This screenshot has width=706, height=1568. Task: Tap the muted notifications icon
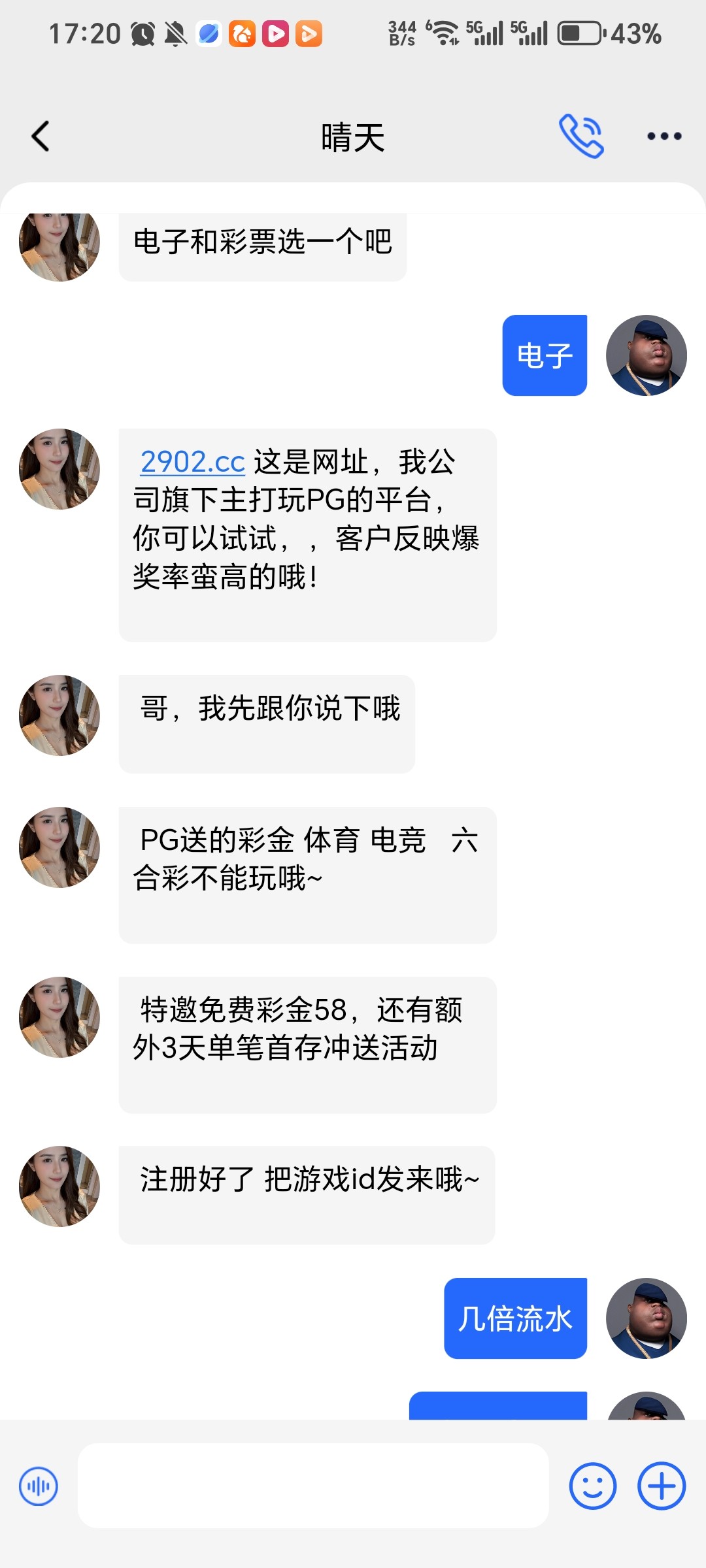click(173, 33)
